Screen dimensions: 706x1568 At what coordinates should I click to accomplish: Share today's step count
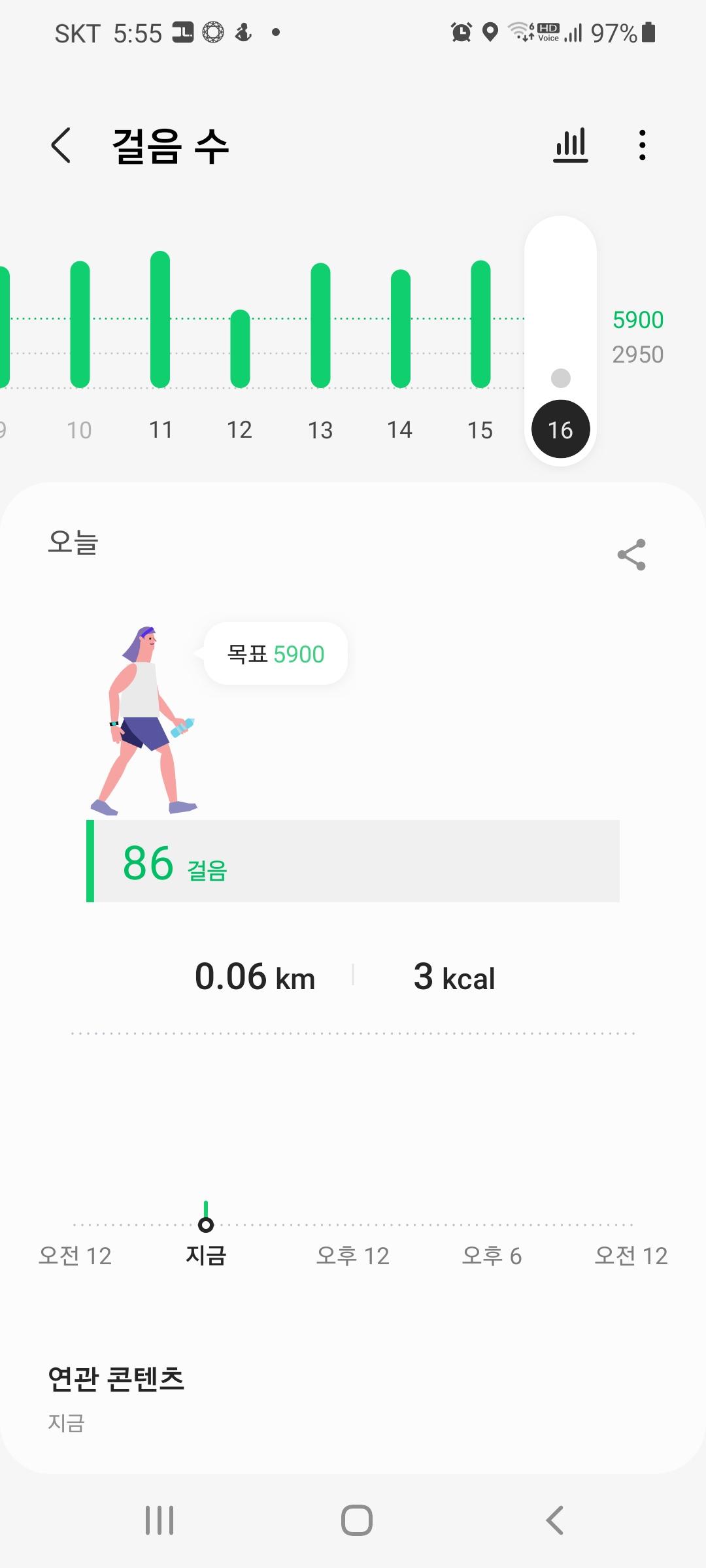click(x=631, y=555)
